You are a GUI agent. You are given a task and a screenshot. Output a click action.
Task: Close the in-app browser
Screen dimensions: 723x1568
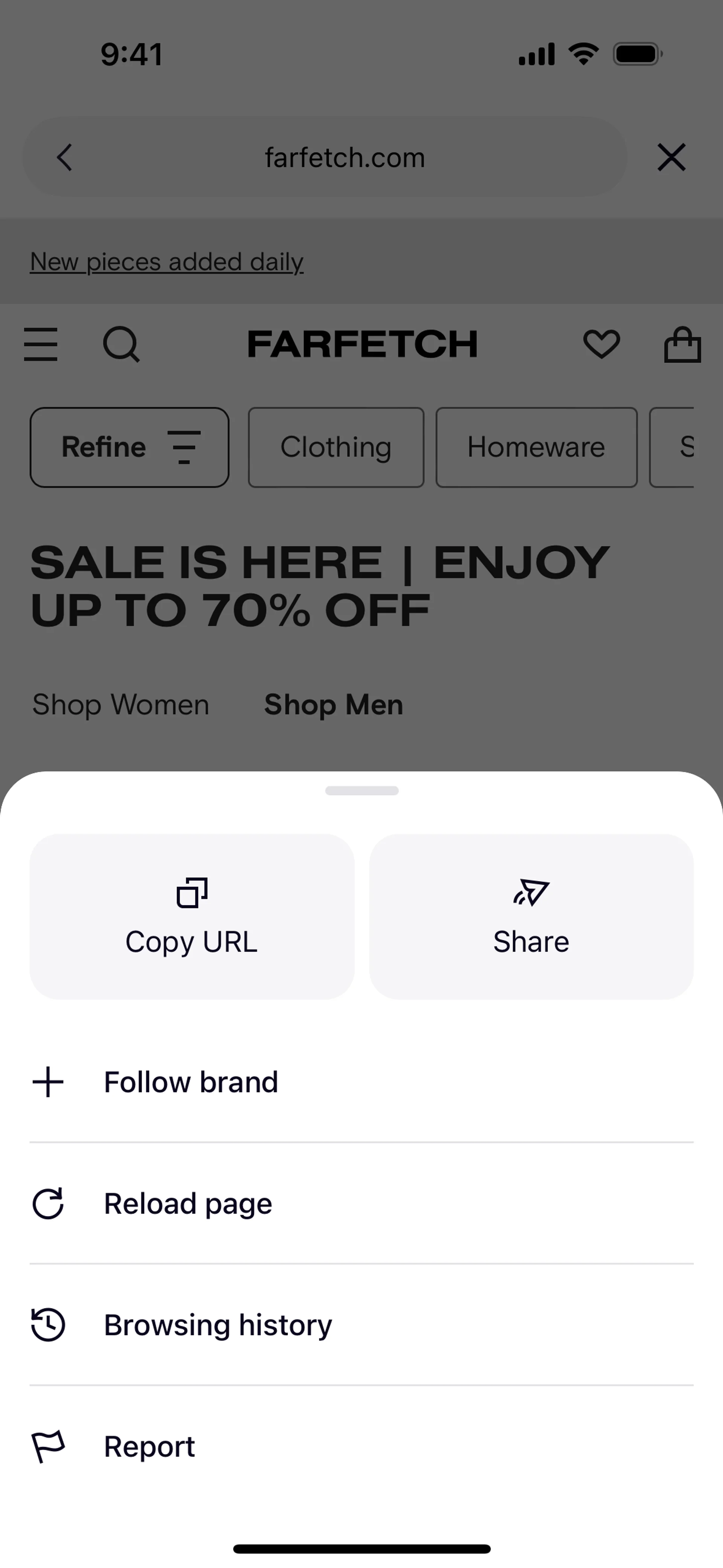coord(671,157)
